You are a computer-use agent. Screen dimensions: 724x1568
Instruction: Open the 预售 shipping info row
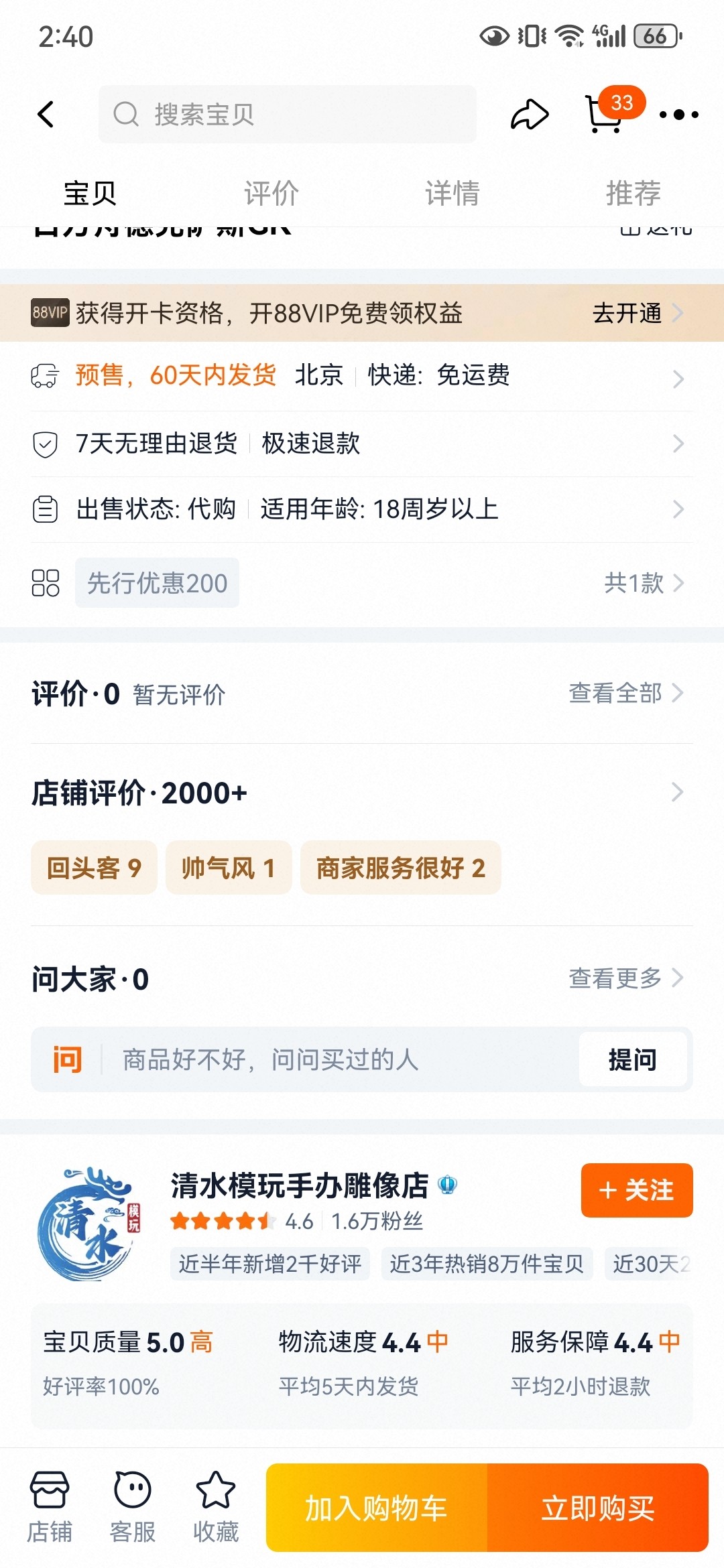362,376
